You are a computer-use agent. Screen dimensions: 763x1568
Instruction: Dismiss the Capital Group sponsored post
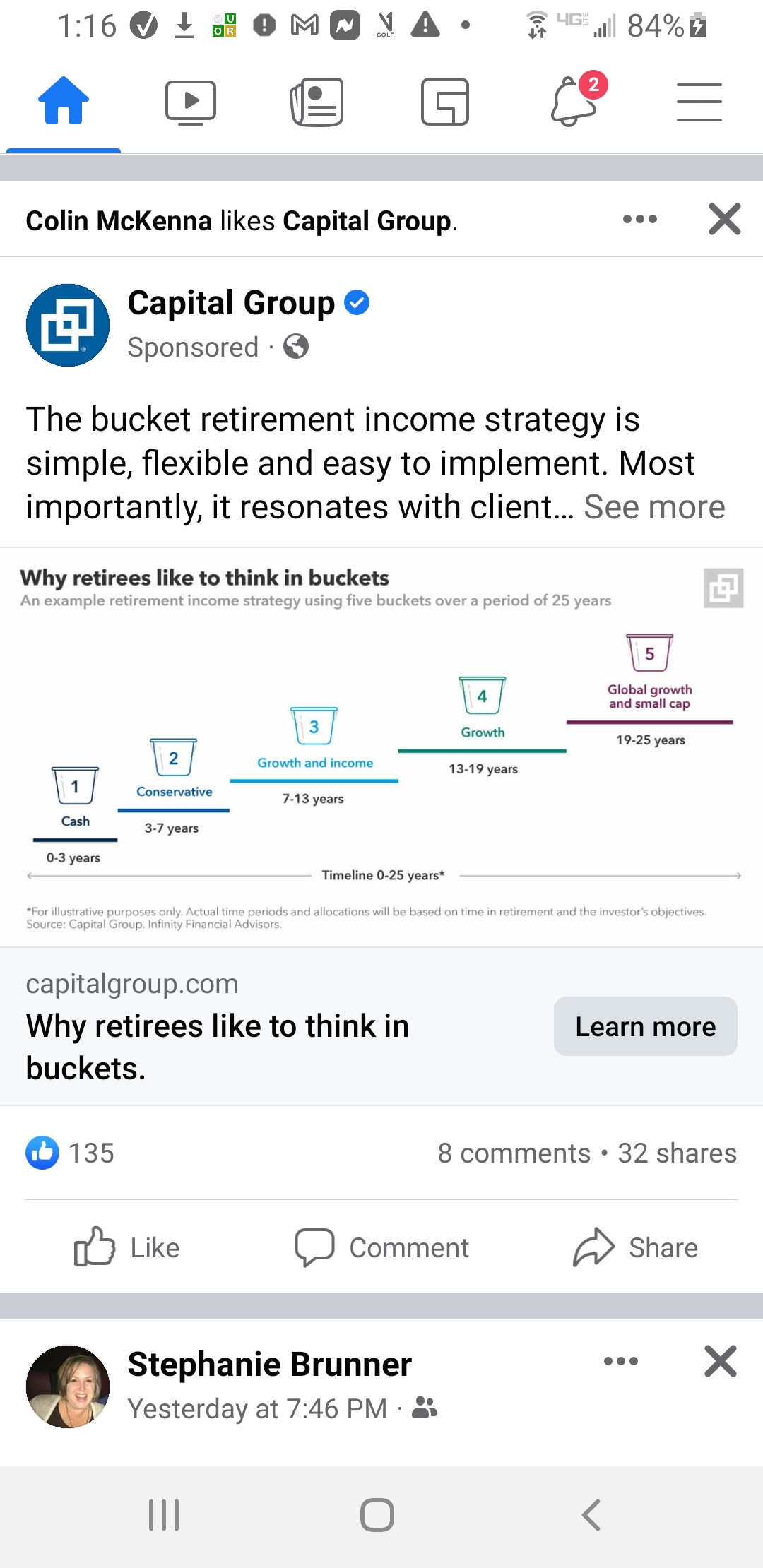click(725, 219)
